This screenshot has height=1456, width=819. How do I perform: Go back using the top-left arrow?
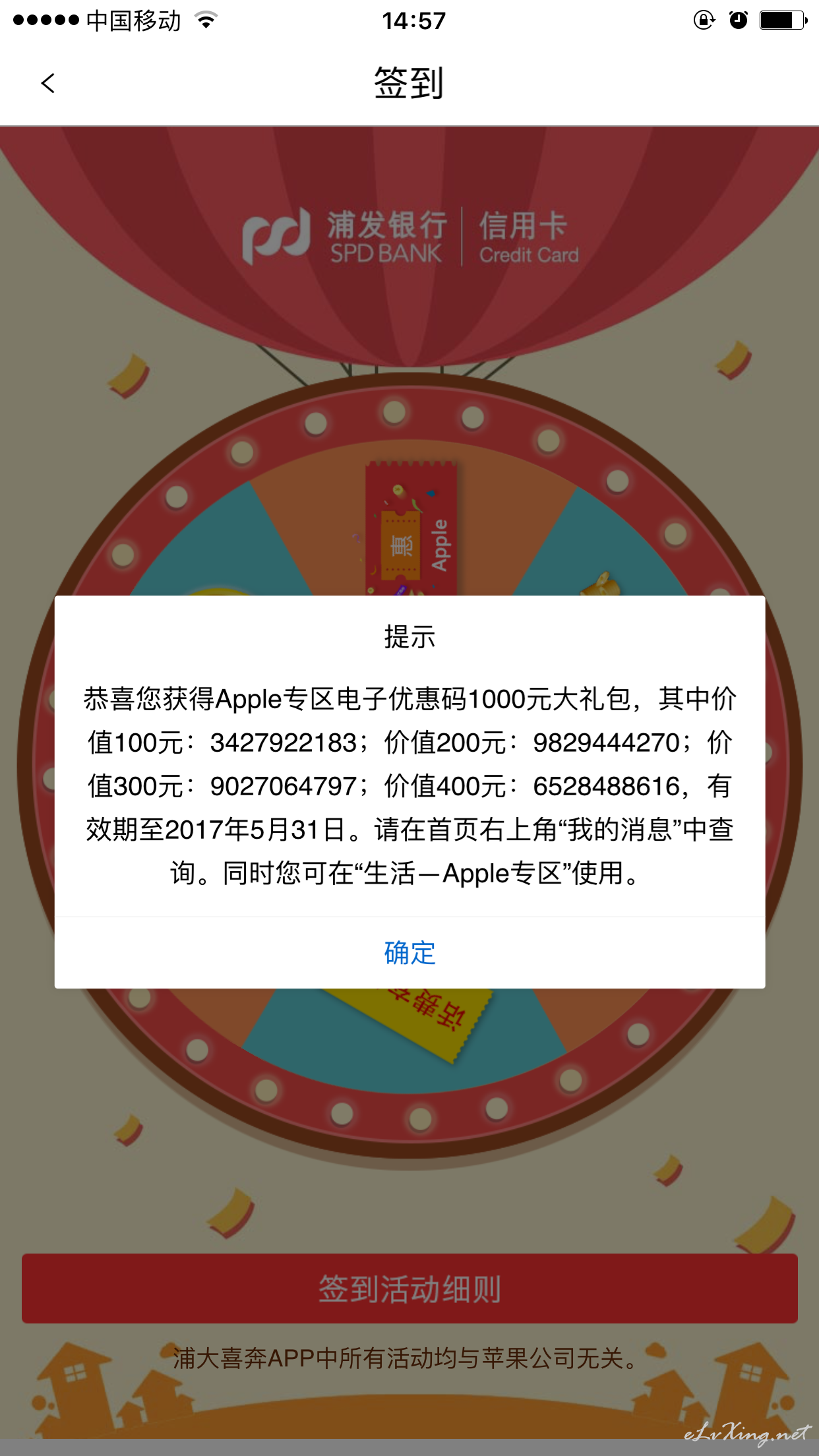(48, 84)
